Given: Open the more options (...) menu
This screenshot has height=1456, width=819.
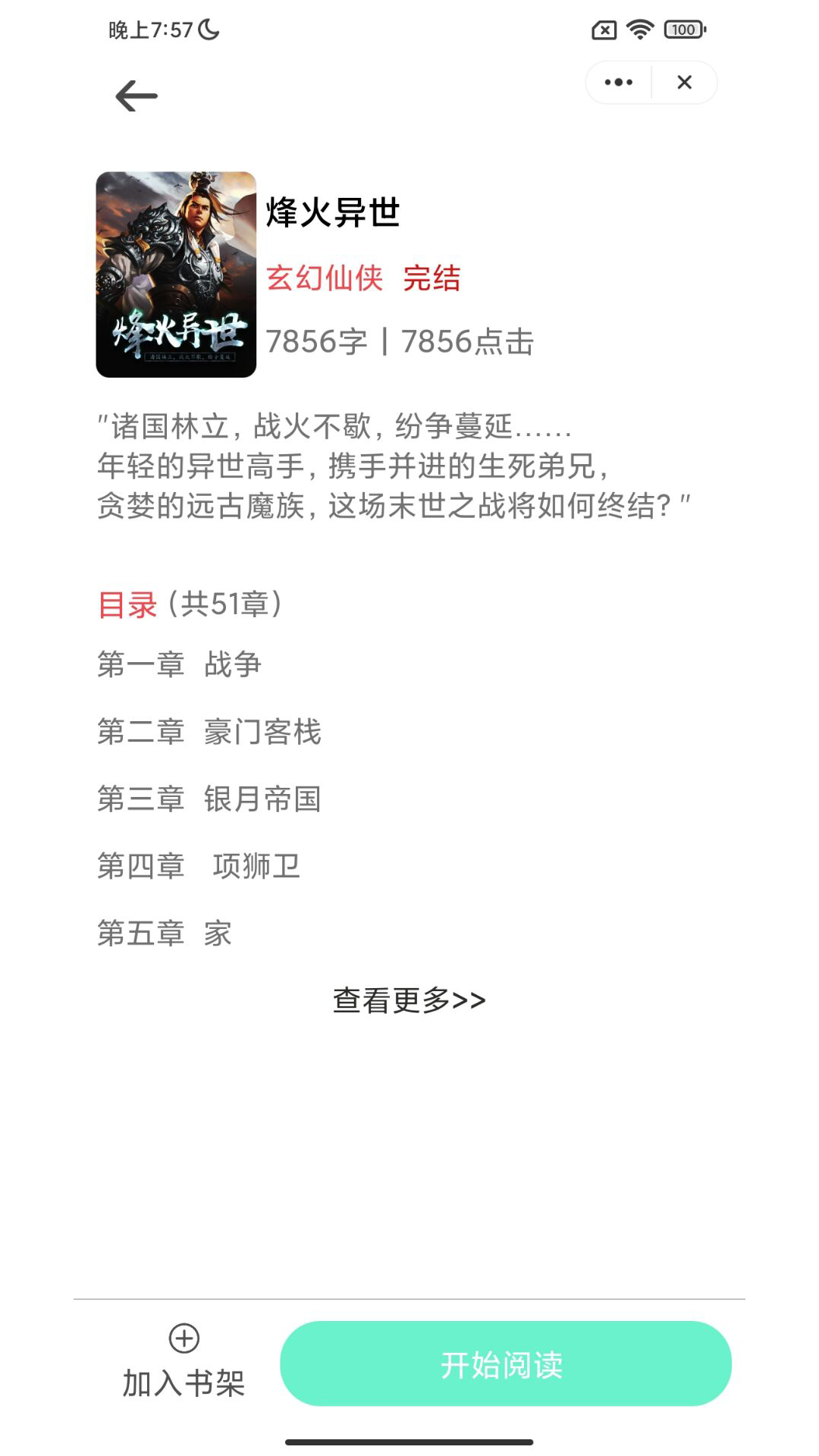Looking at the screenshot, I should pyautogui.click(x=618, y=82).
